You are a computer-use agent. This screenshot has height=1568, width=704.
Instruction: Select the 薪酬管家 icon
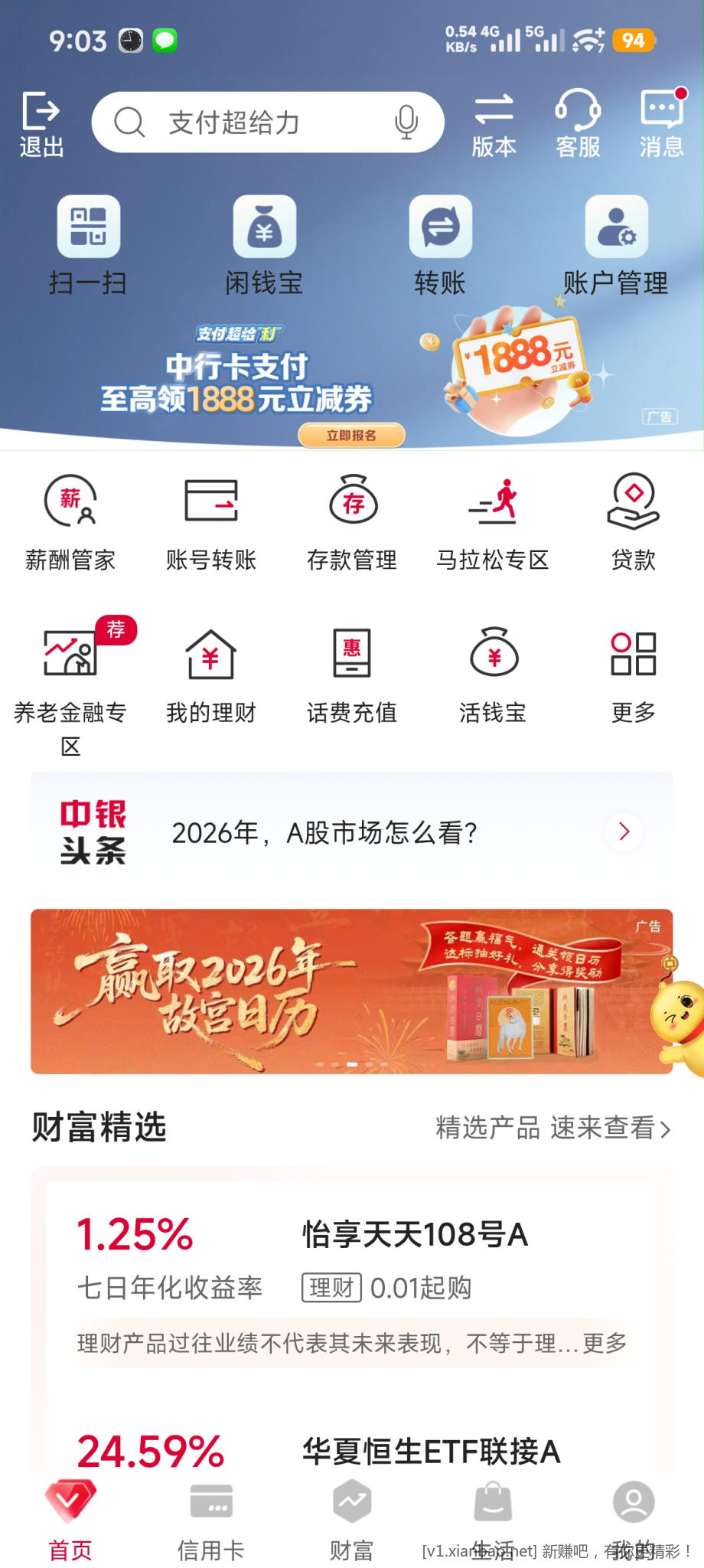pos(70,521)
